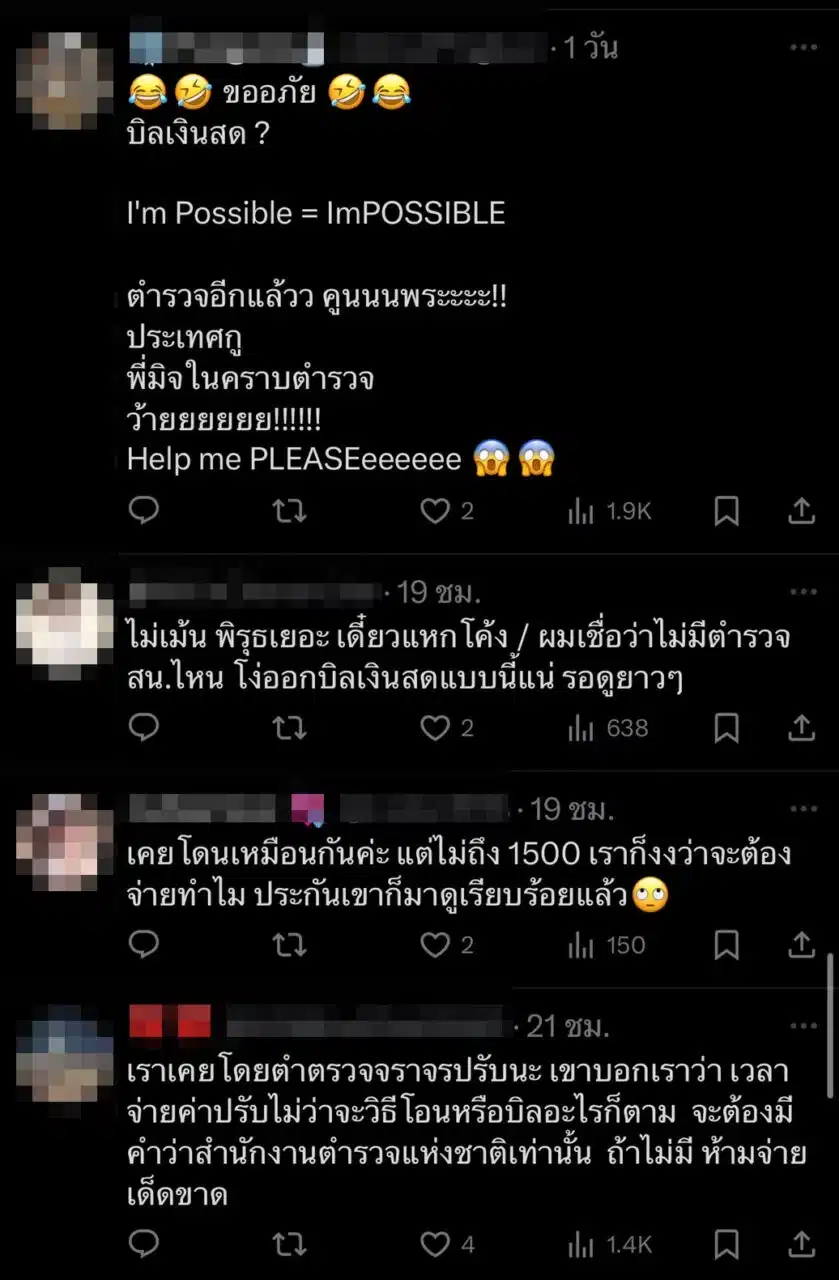Viewport: 839px width, 1280px height.
Task: Bookmark the tweet with 1.9K views
Action: (727, 512)
